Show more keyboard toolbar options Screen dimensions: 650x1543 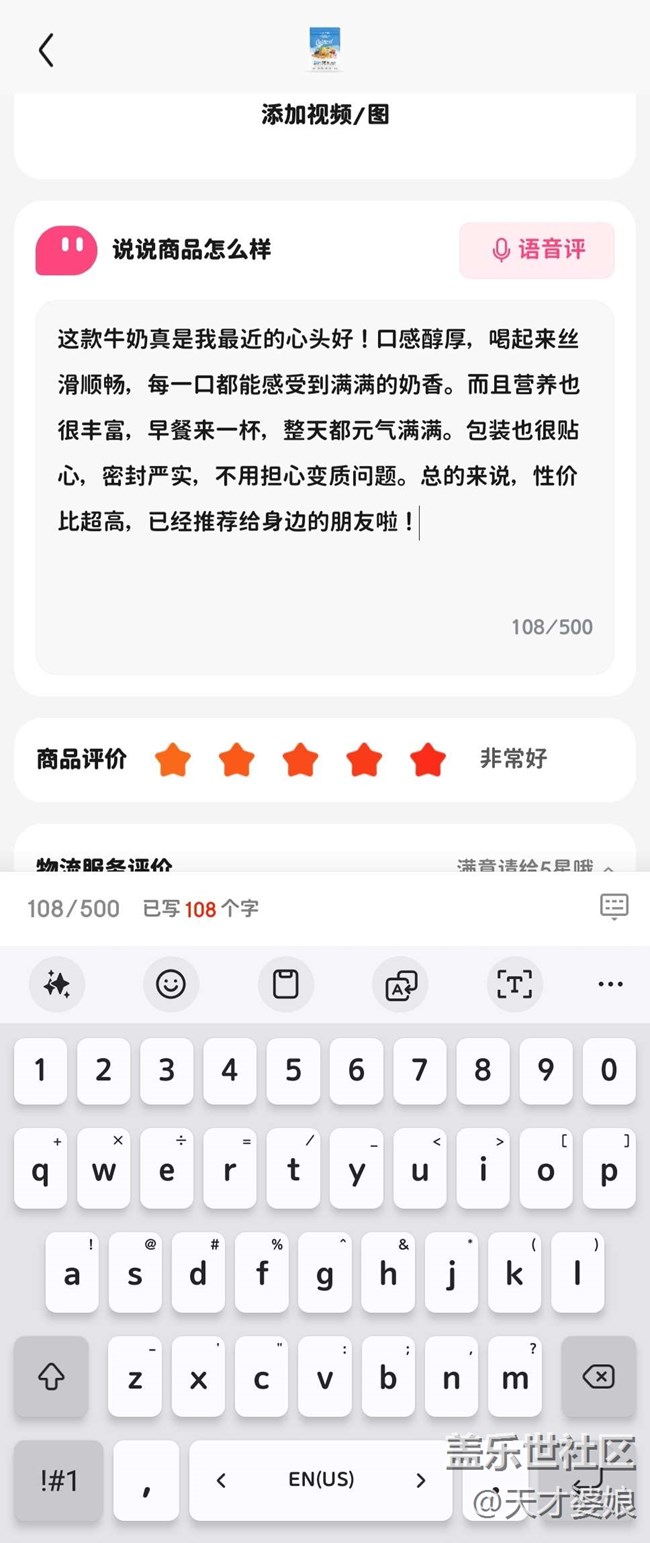pyautogui.click(x=610, y=985)
